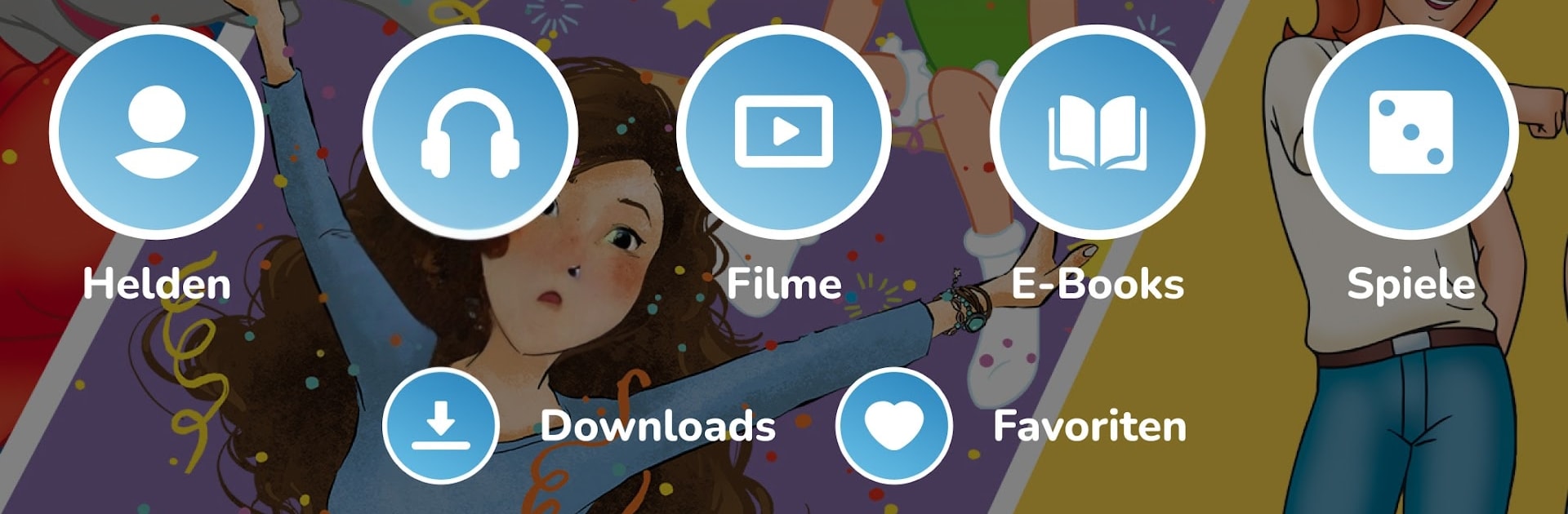This screenshot has width=1568, height=514.
Task: Tap the headphones audio button
Action: tap(470, 132)
